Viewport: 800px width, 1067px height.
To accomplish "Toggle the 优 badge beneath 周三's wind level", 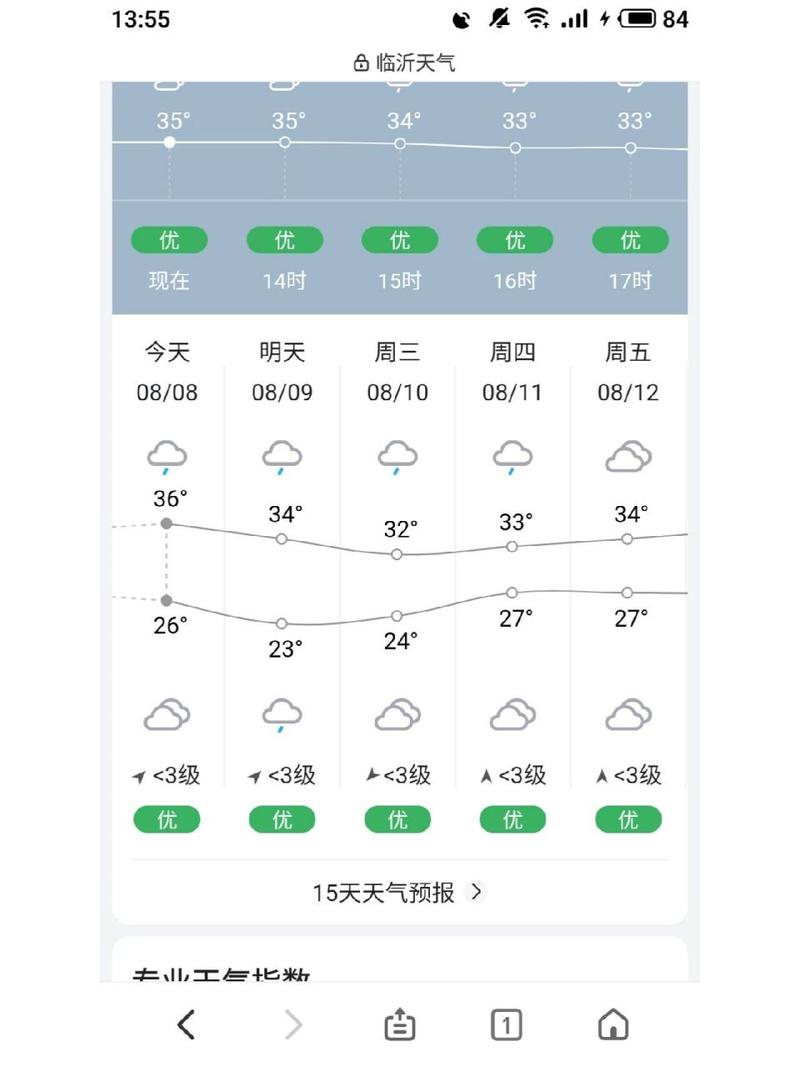I will pos(396,818).
